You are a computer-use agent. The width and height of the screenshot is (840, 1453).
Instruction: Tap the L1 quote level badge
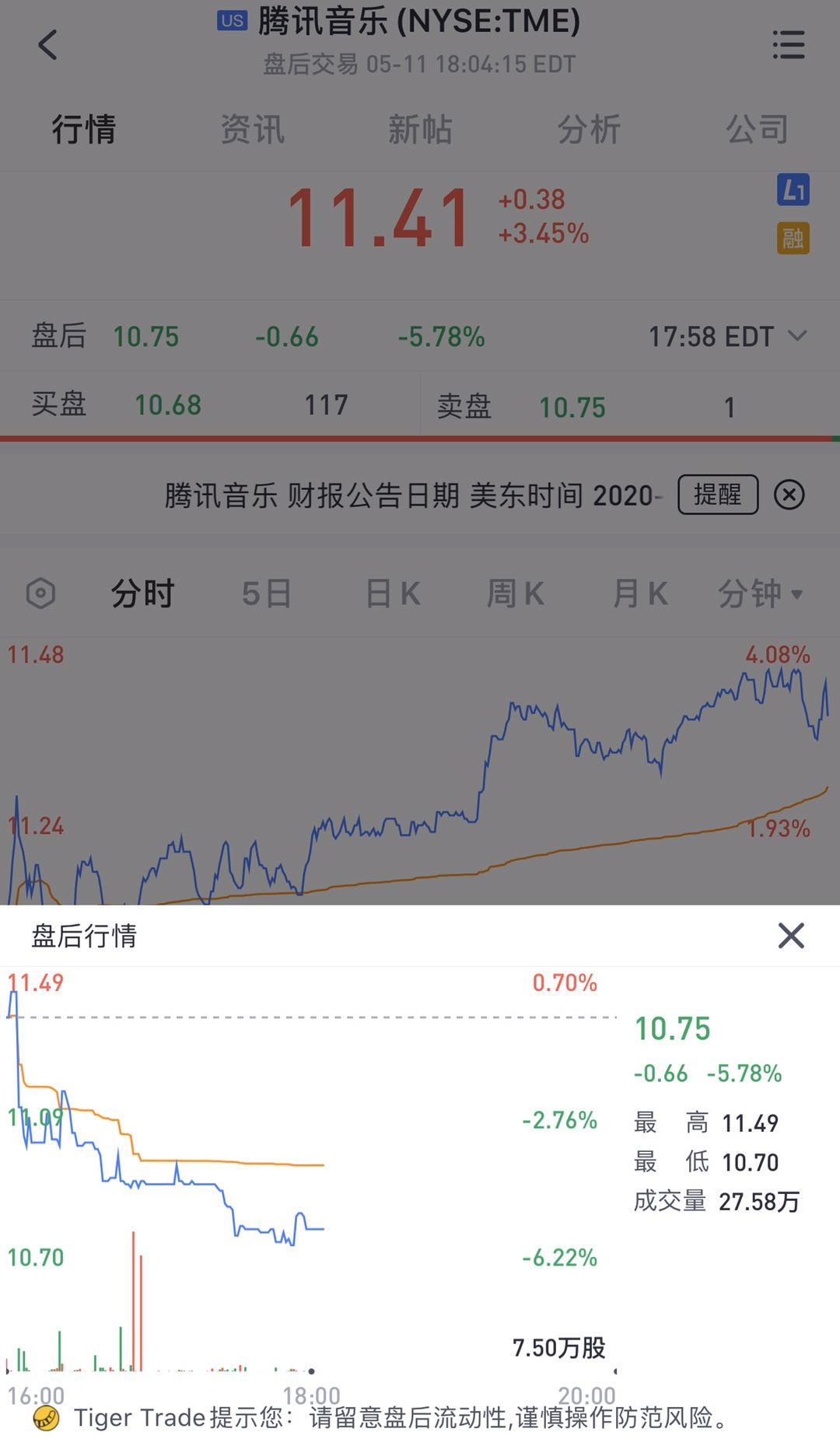click(793, 190)
